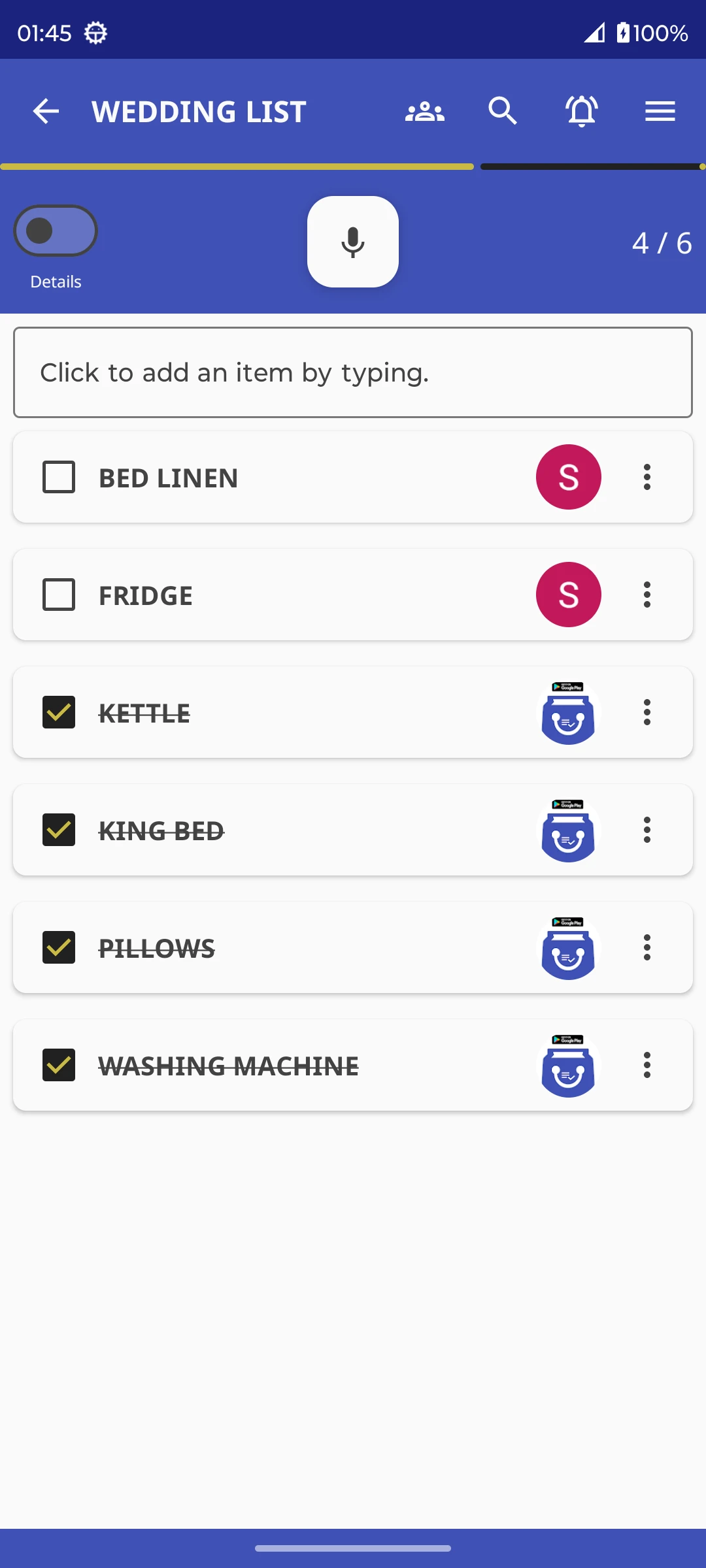Tap the S avatar on Bed Linen

pyautogui.click(x=569, y=477)
